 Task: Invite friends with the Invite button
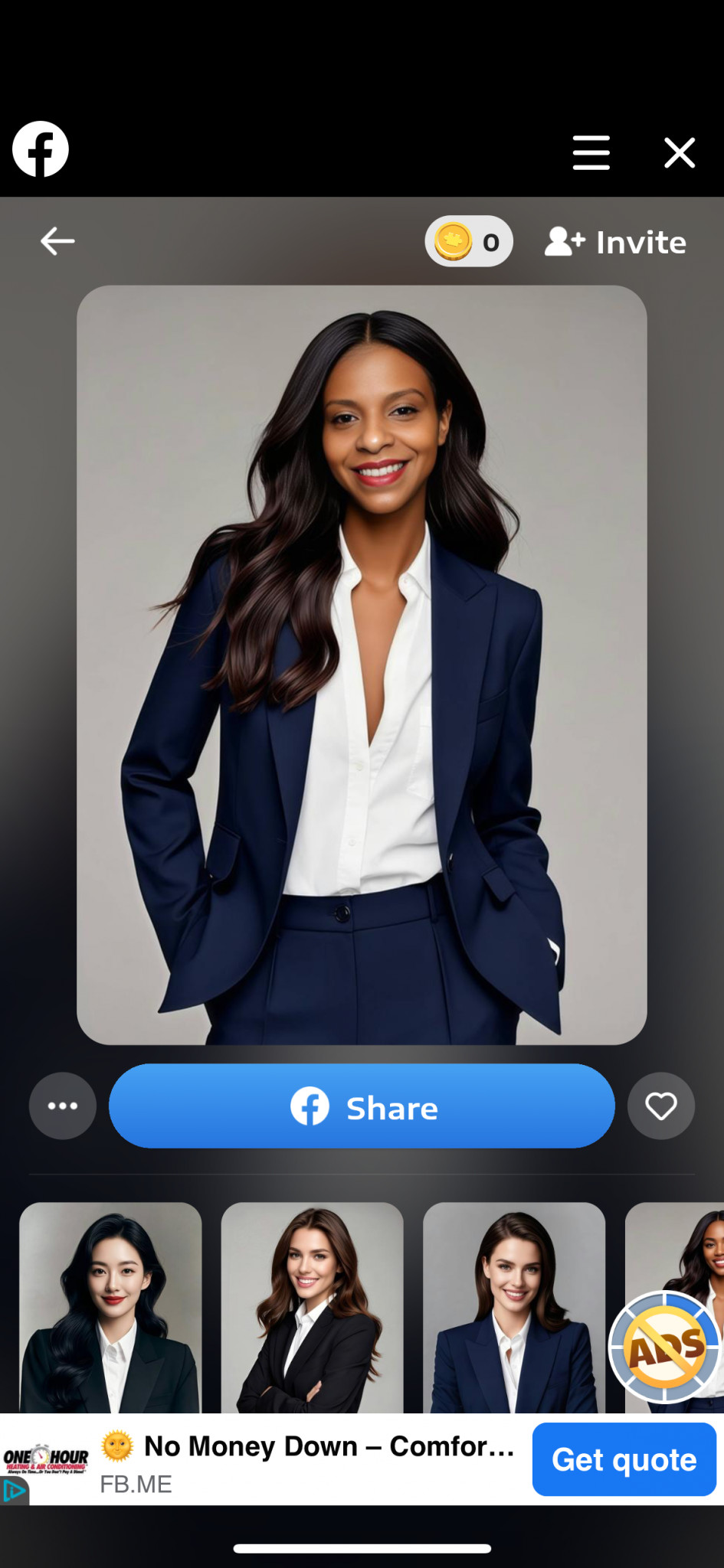615,242
